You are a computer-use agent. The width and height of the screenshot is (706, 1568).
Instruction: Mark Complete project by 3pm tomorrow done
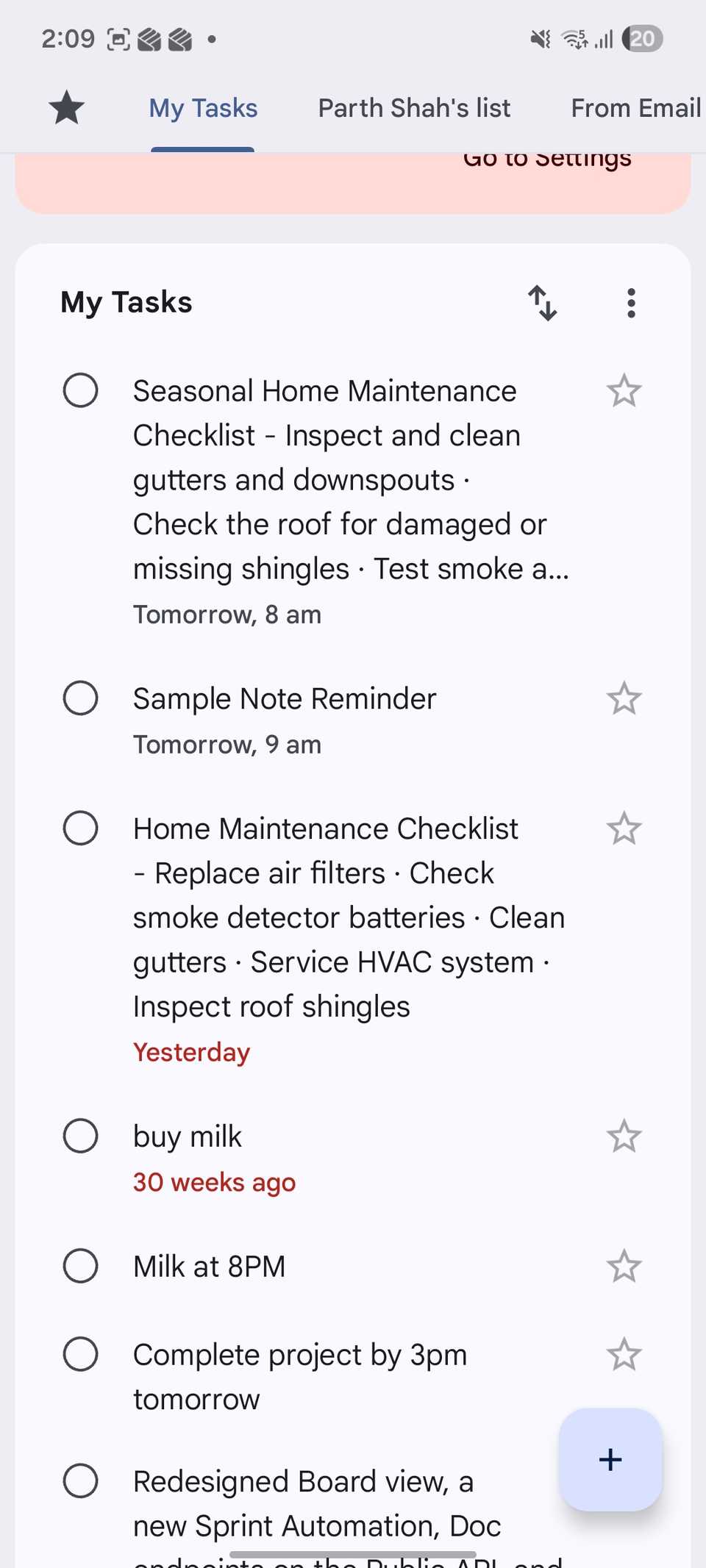[x=81, y=1354]
